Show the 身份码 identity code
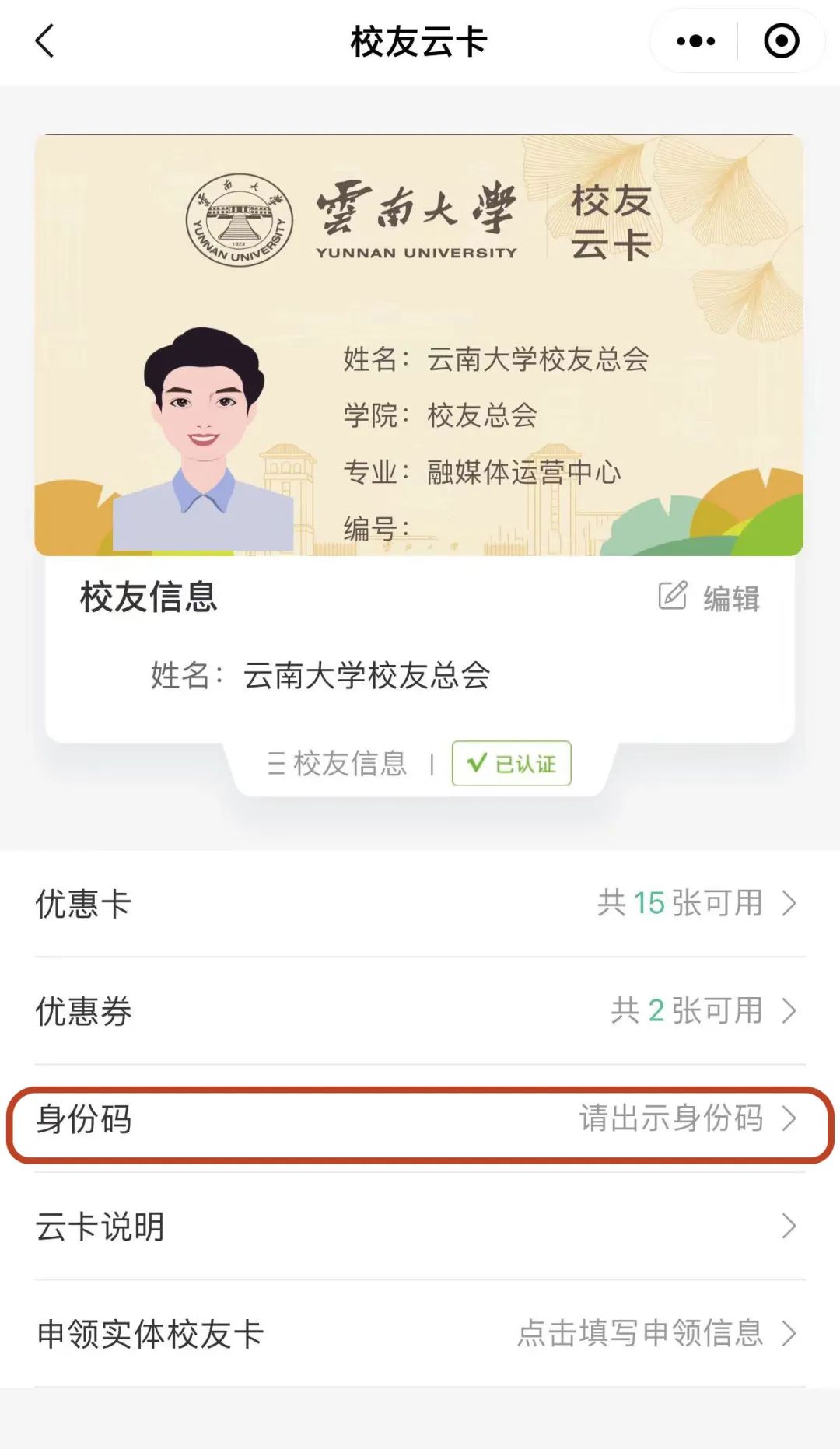 pos(420,1119)
